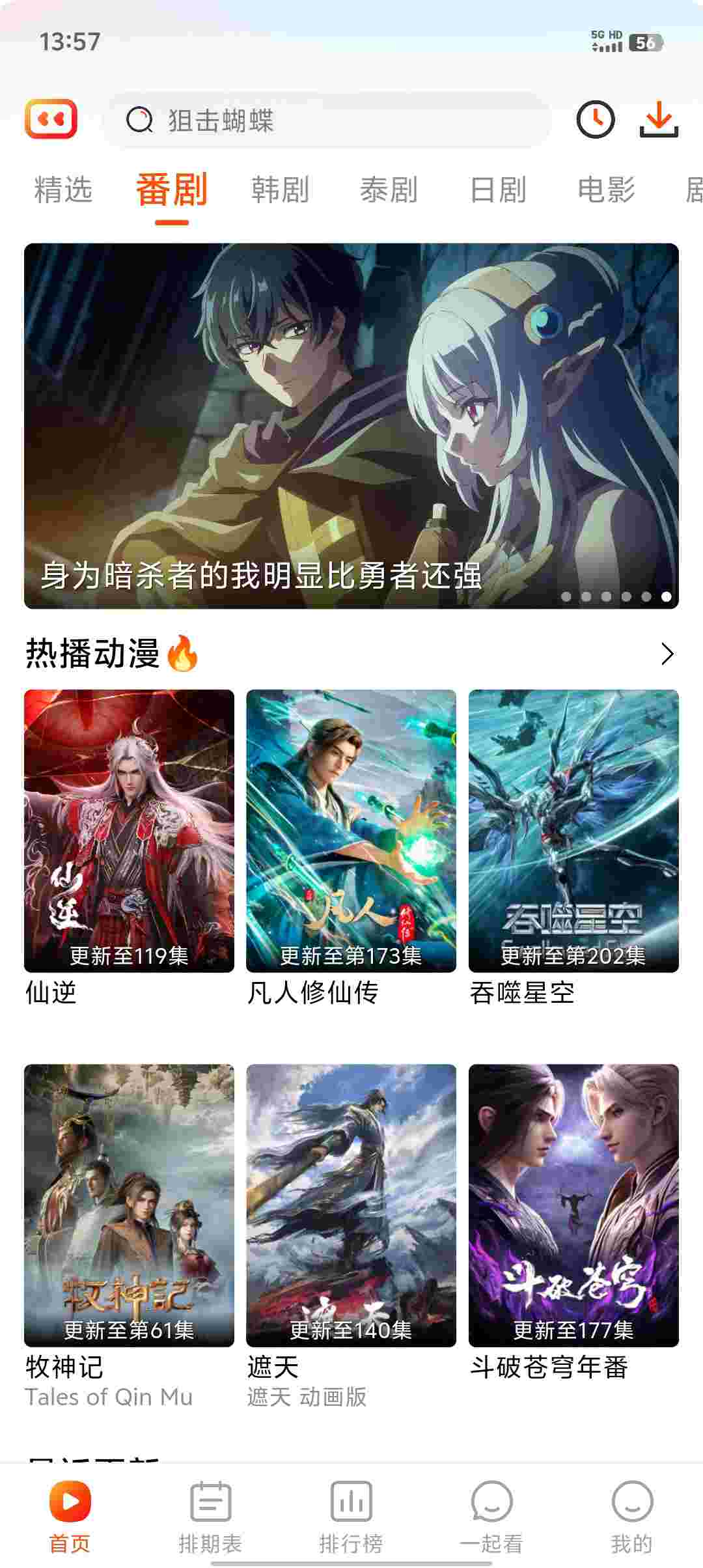Open the watch history clock icon
This screenshot has height=1568, width=703.
[595, 120]
